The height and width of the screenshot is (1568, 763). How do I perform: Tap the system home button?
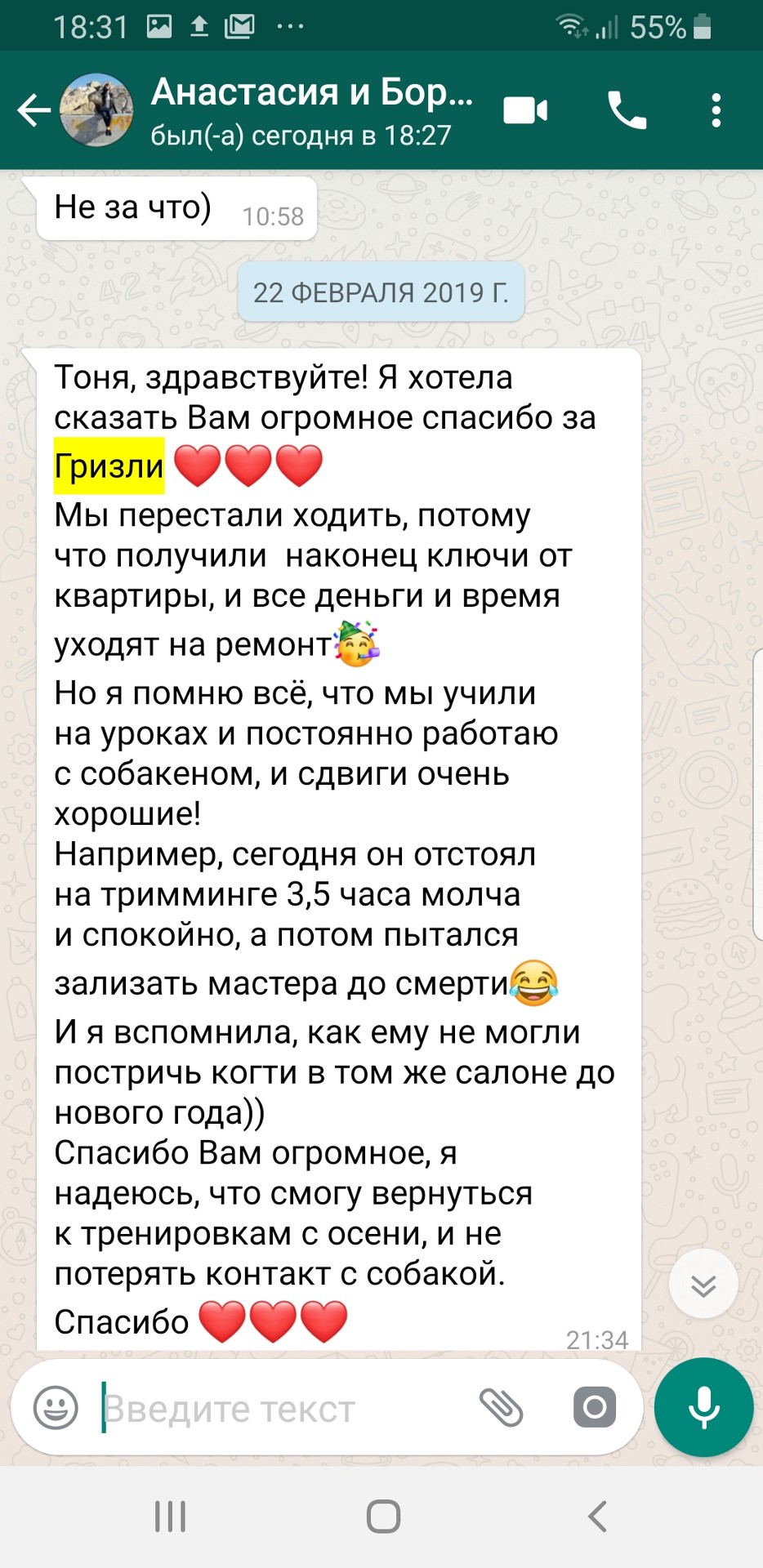(382, 1517)
